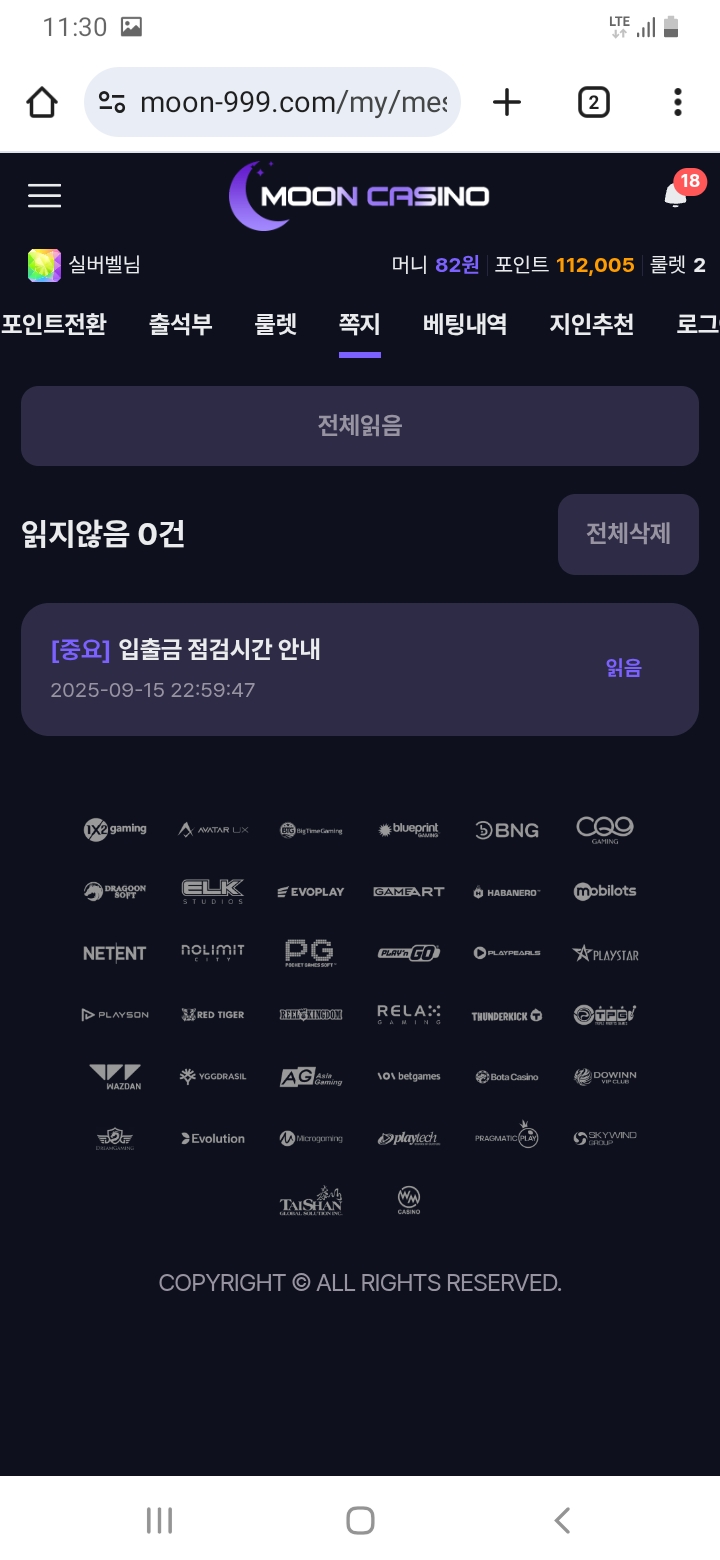The height and width of the screenshot is (1560, 720).
Task: Open the browser overflow menu
Action: [x=678, y=102]
